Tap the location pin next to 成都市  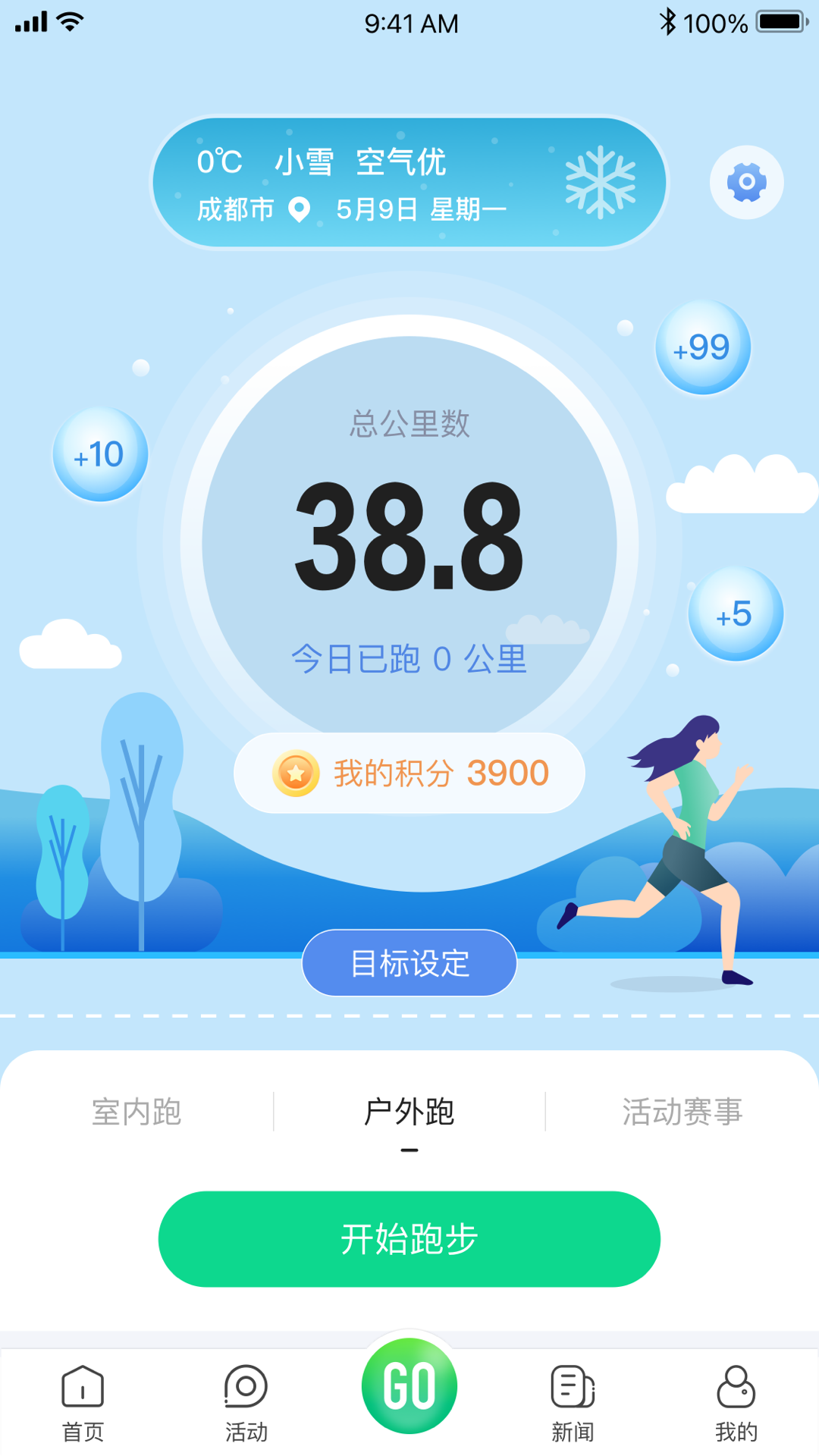click(299, 209)
